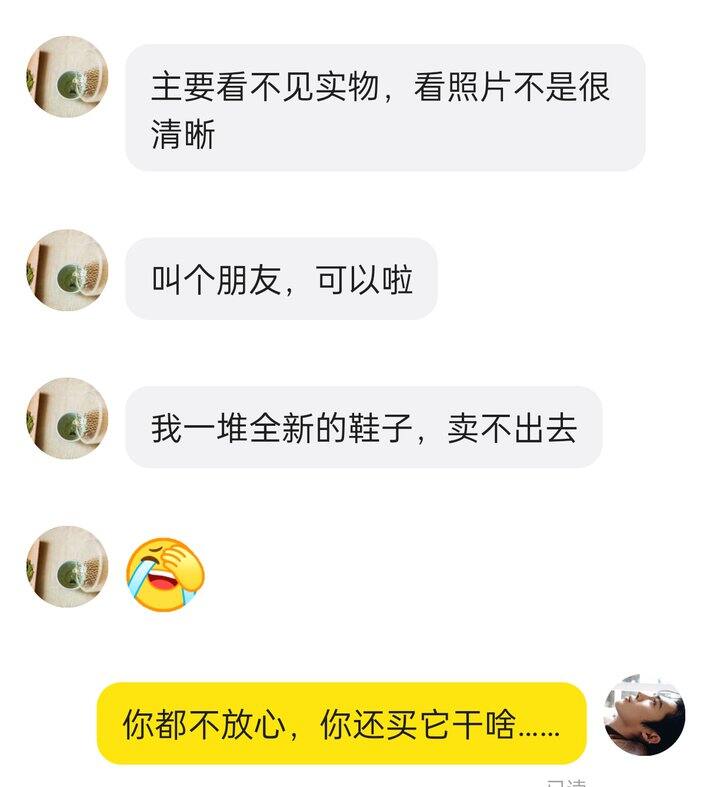Image resolution: width=720 pixels, height=787 pixels.
Task: View profile from avatar beside '我一堆全新的鞋子' message
Action: (67, 418)
